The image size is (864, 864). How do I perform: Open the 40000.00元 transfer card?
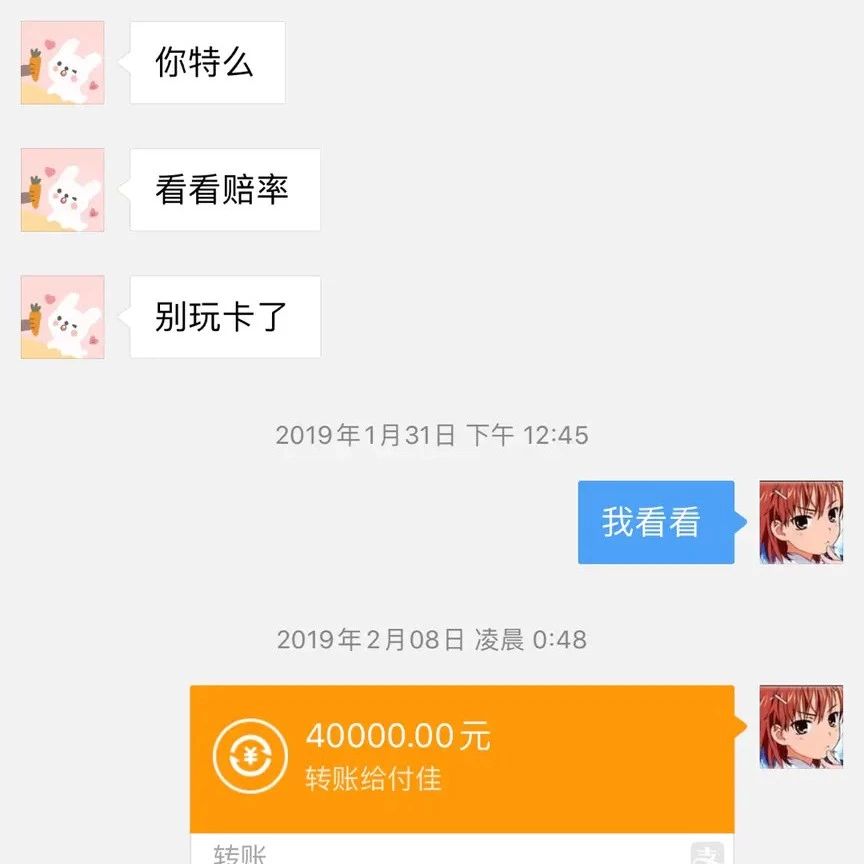[462, 758]
